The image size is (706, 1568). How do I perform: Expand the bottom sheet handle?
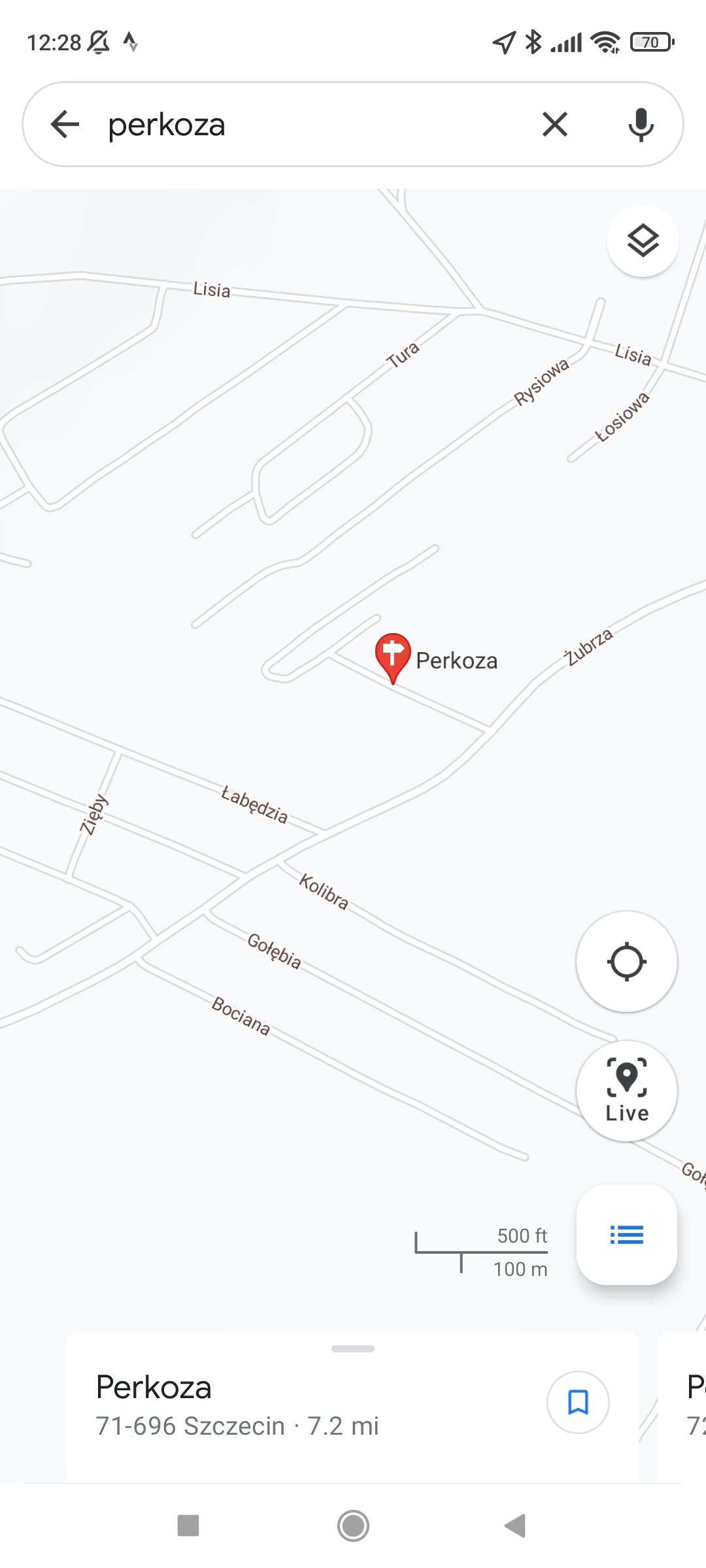click(353, 1348)
